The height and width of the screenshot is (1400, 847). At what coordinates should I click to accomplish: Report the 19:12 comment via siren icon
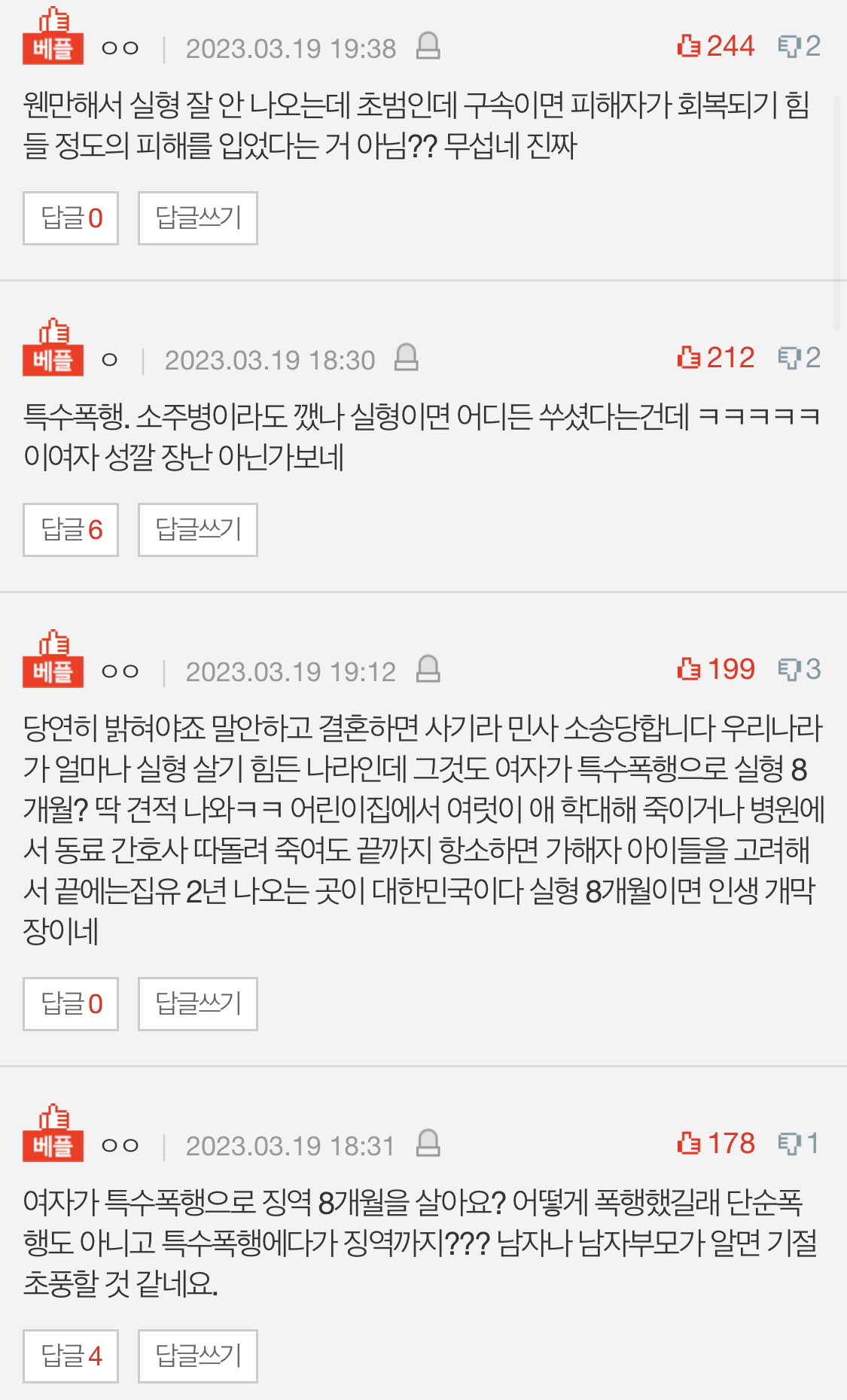[428, 669]
